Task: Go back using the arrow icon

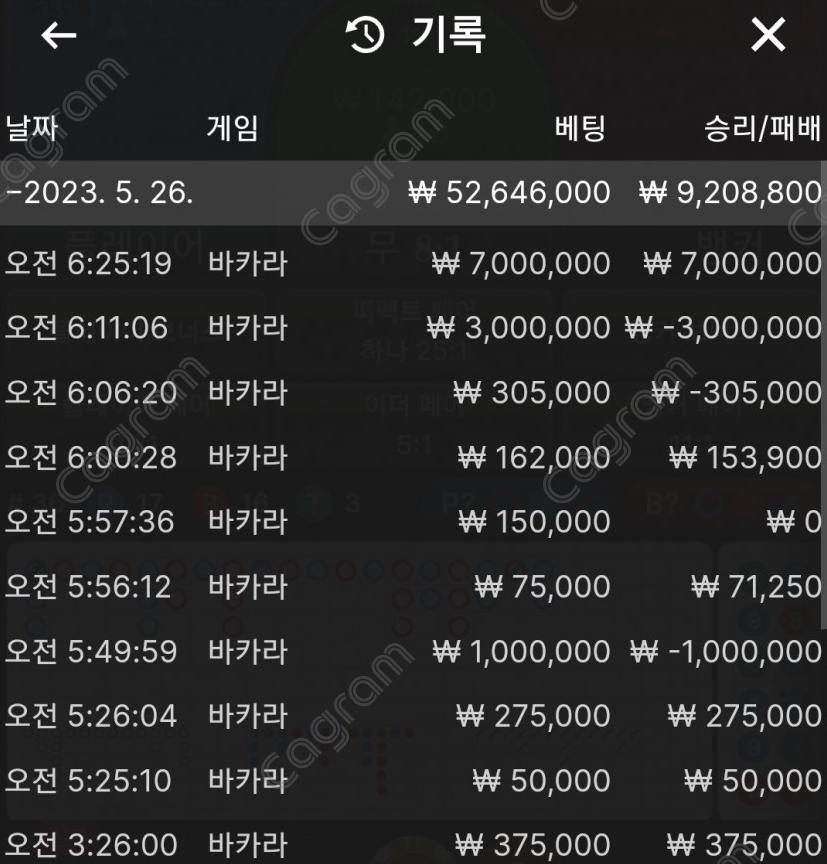Action: point(58,36)
